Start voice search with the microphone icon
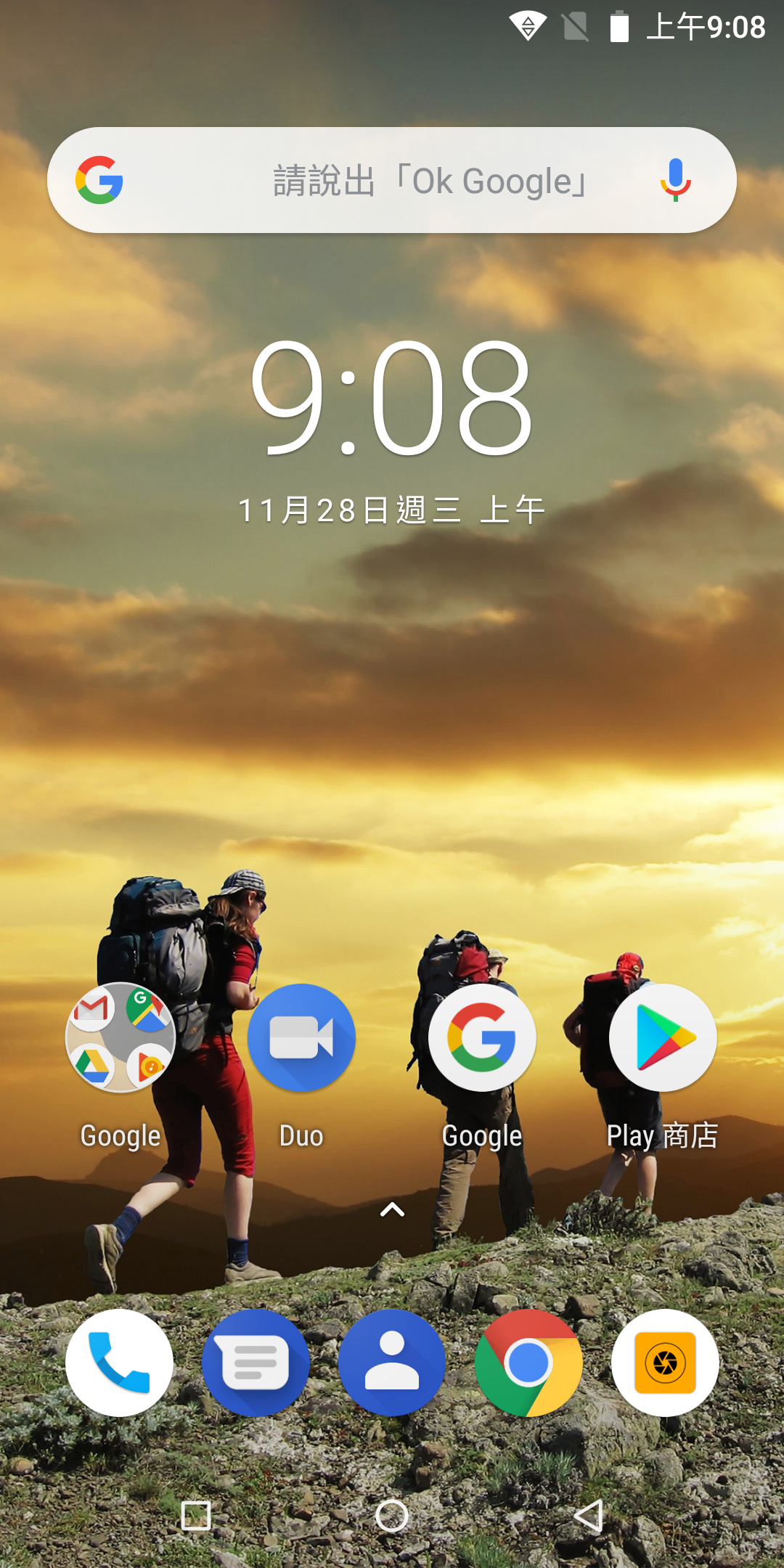Screen dimensions: 784x1568 tap(675, 180)
